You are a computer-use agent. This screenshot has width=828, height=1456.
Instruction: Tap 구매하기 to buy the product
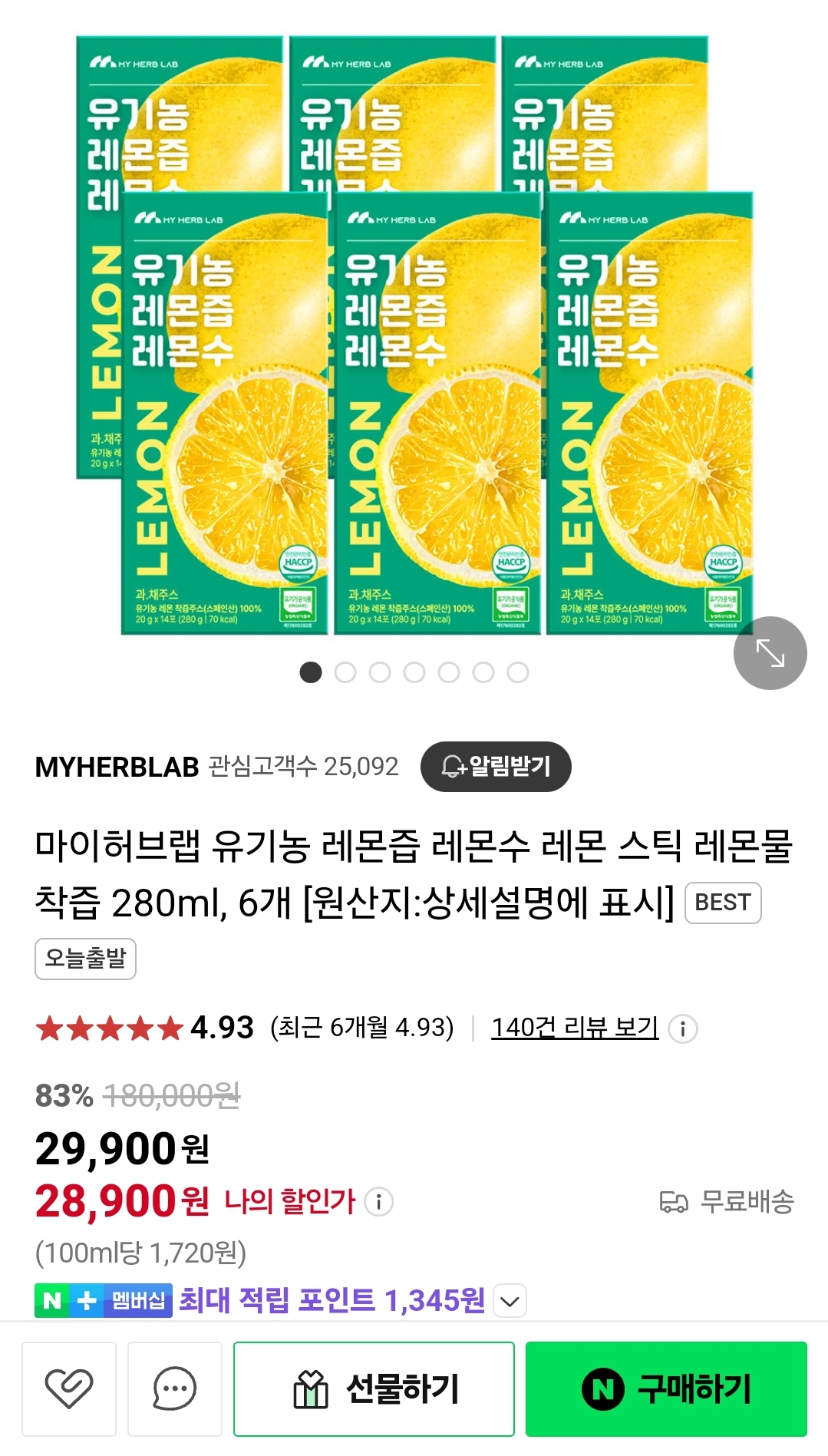665,1388
